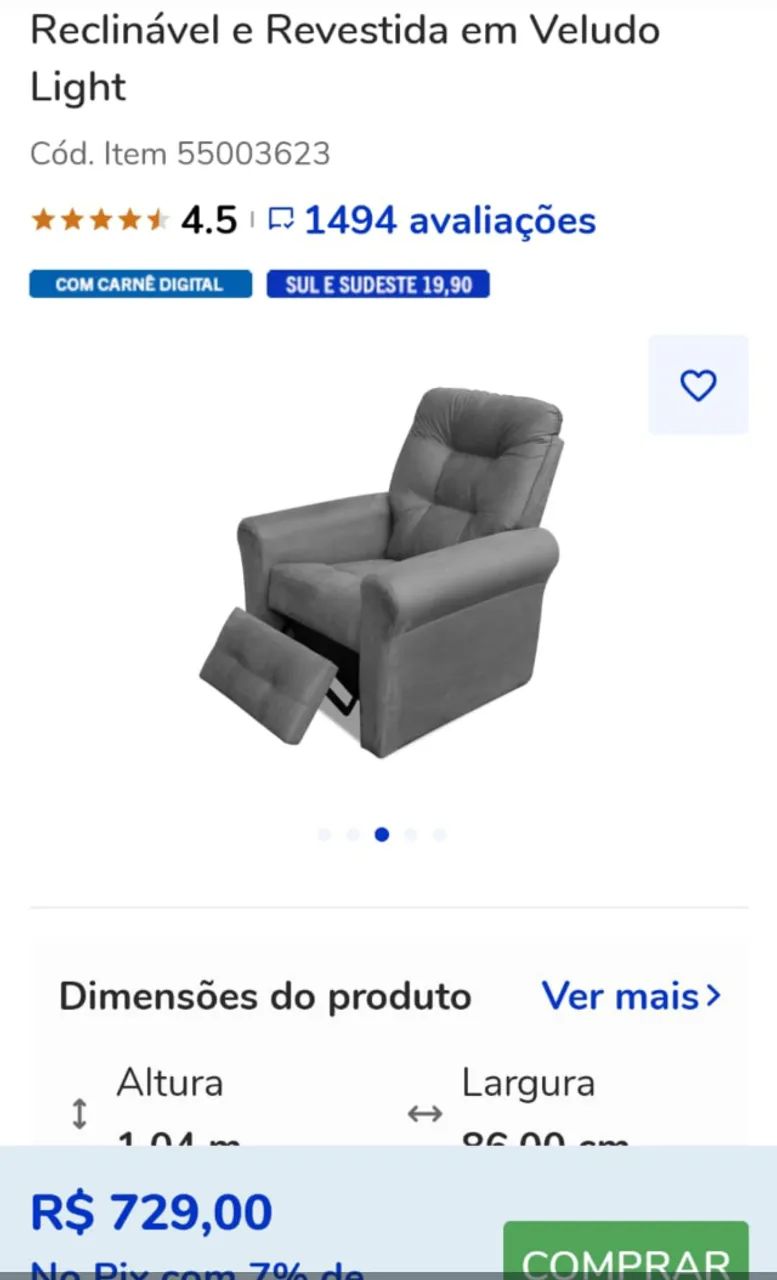Click the fifth half-filled rating star
The width and height of the screenshot is (777, 1280).
158,218
